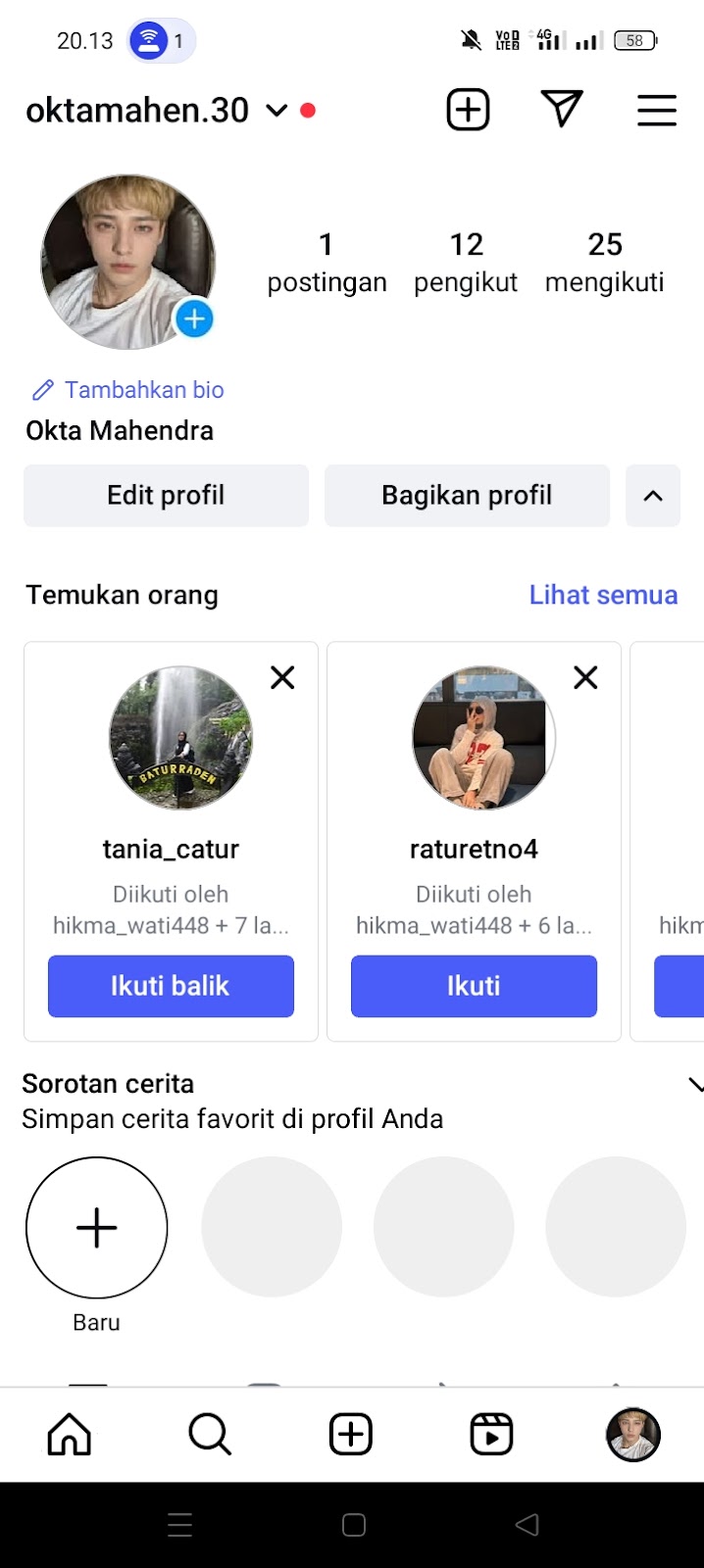Follow back tania_catur with Ikuti balik
This screenshot has height=1568, width=704.
coord(171,986)
